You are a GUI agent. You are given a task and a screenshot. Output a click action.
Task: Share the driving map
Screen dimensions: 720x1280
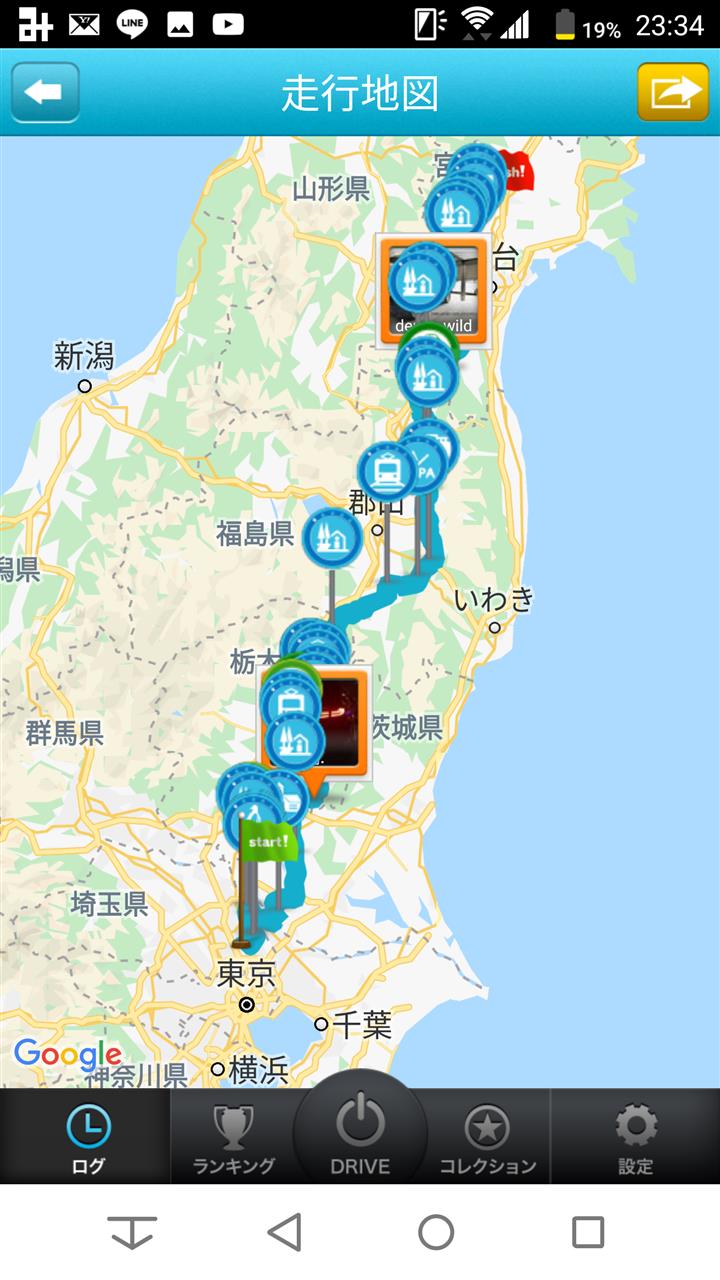click(674, 93)
